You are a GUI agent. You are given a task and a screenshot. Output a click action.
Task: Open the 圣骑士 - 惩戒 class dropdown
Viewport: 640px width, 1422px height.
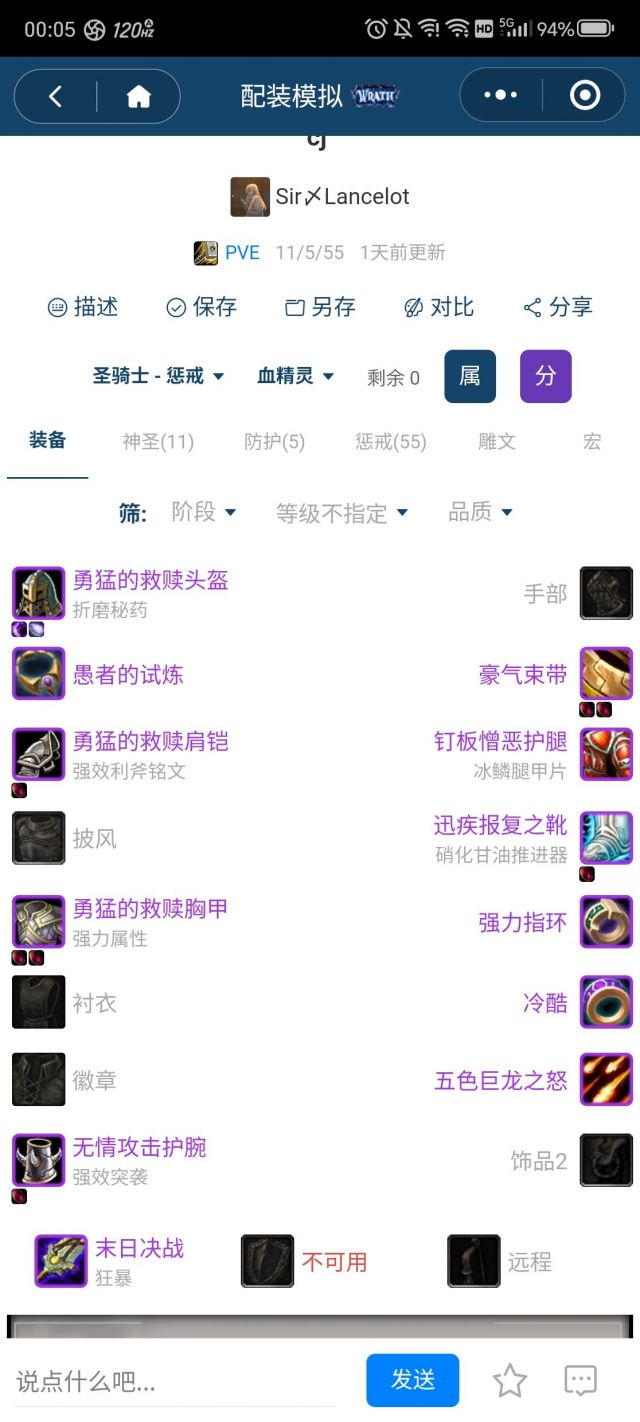[x=158, y=376]
